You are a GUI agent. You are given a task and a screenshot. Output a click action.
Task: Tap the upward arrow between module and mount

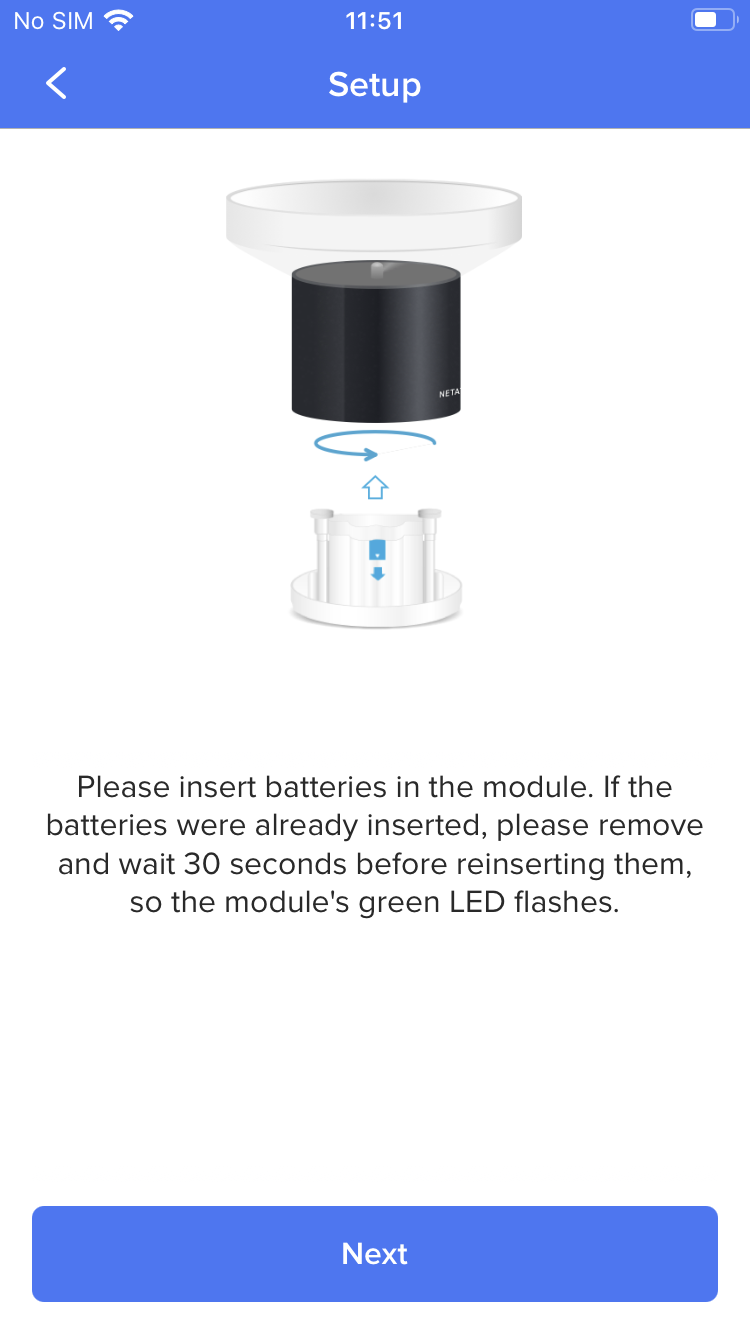point(375,488)
